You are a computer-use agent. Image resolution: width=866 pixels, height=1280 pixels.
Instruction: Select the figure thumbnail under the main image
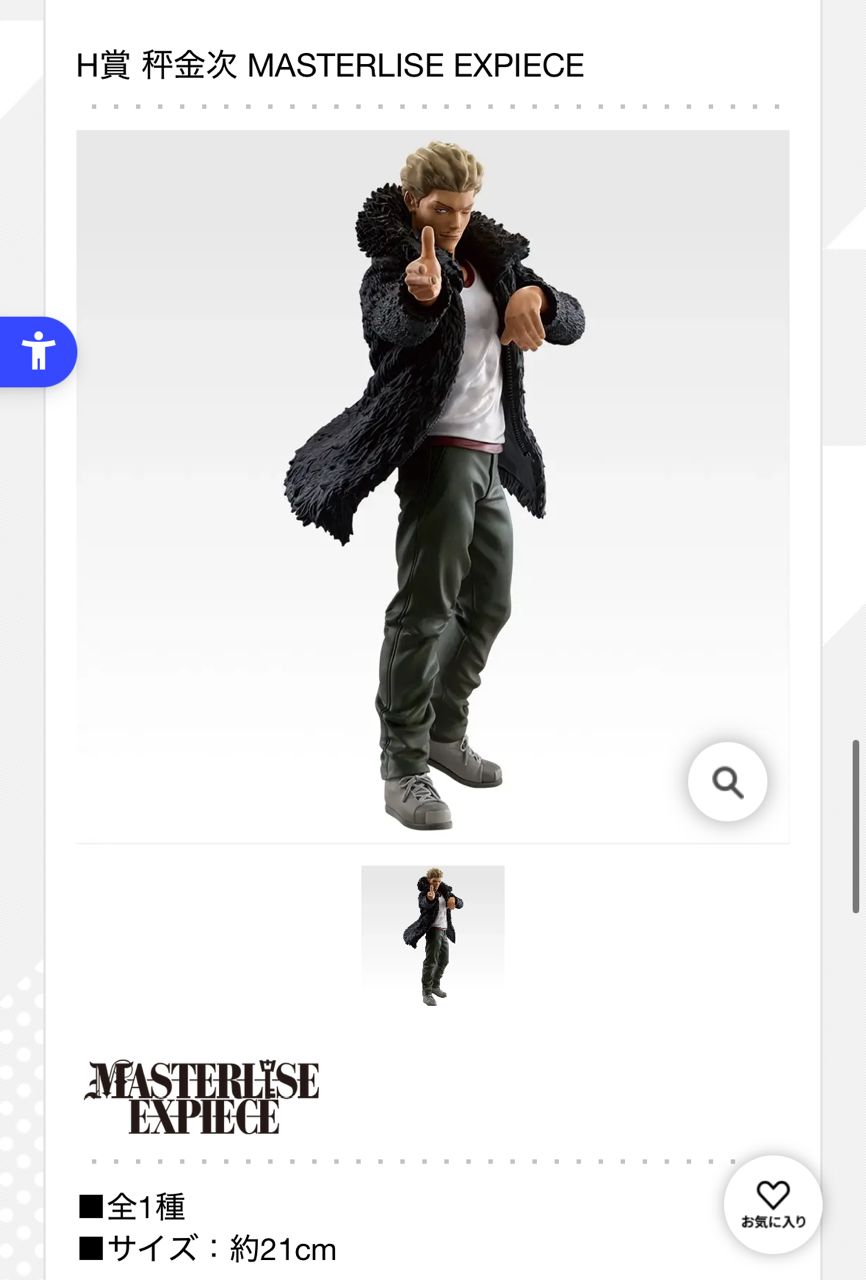click(x=433, y=936)
